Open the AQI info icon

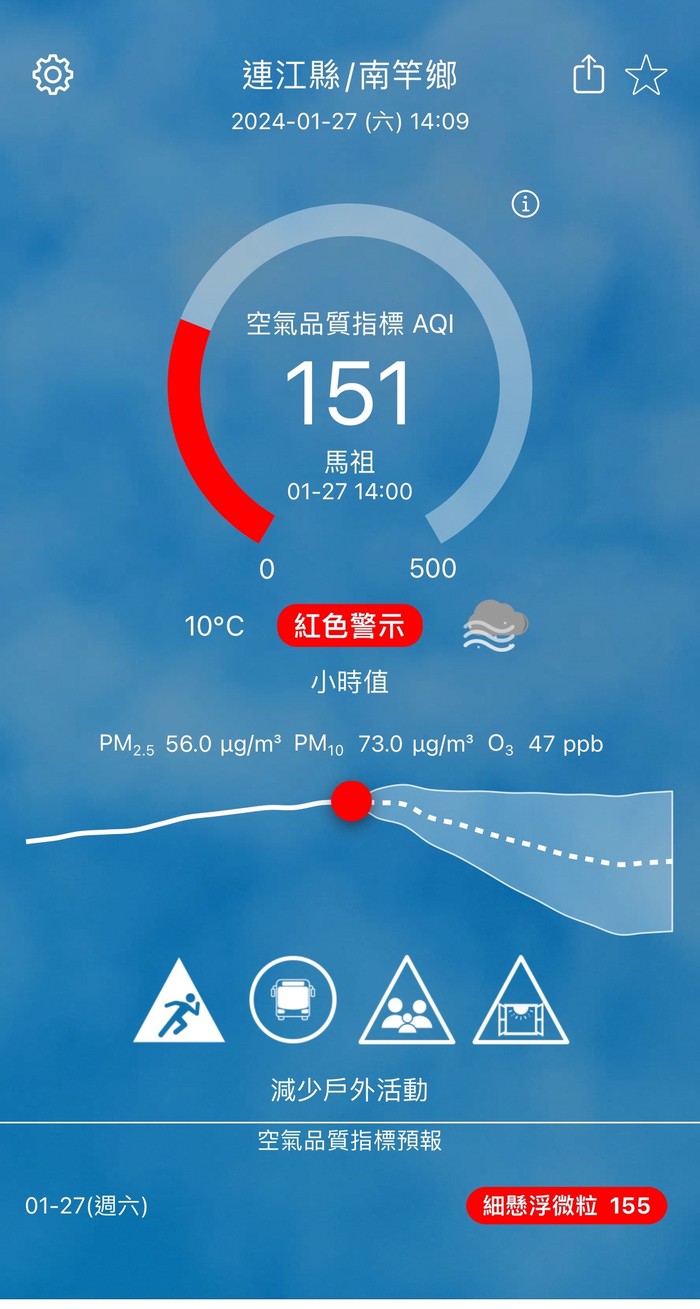click(x=525, y=204)
